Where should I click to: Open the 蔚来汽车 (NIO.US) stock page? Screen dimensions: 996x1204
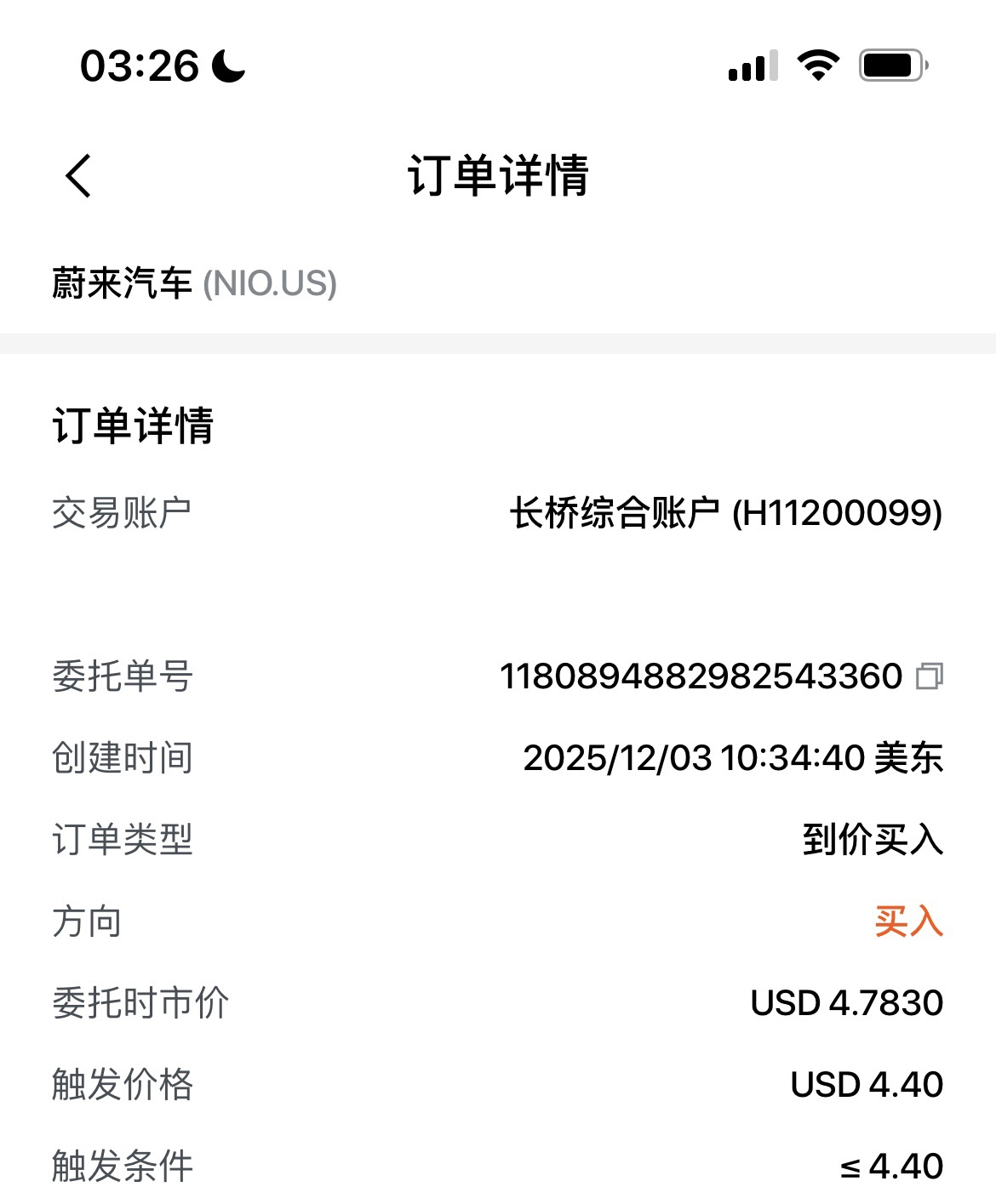(x=194, y=283)
